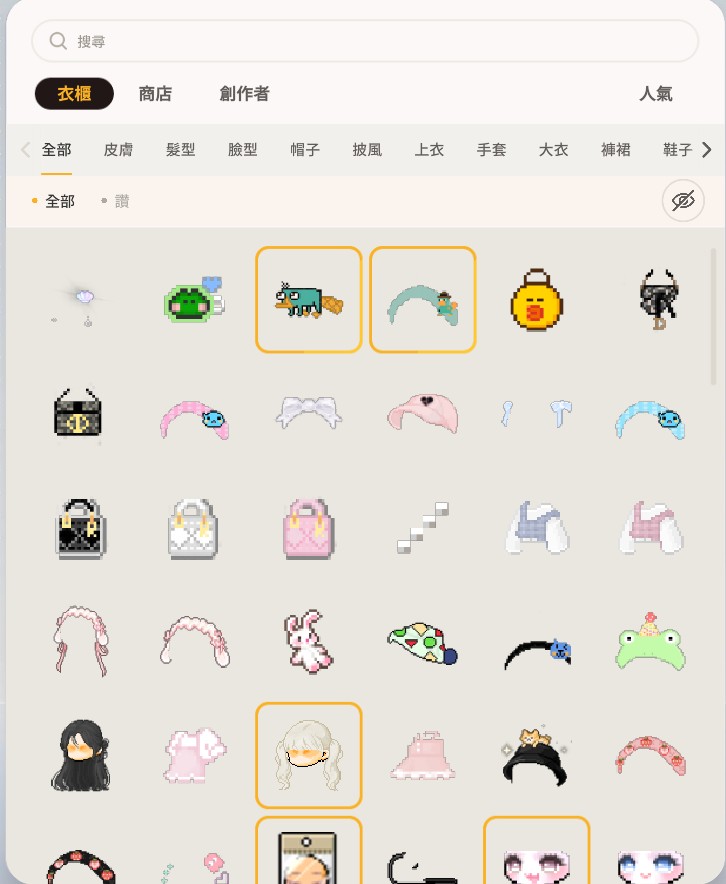Open the 創作者 tab
Image resolution: width=726 pixels, height=884 pixels.
[x=244, y=94]
